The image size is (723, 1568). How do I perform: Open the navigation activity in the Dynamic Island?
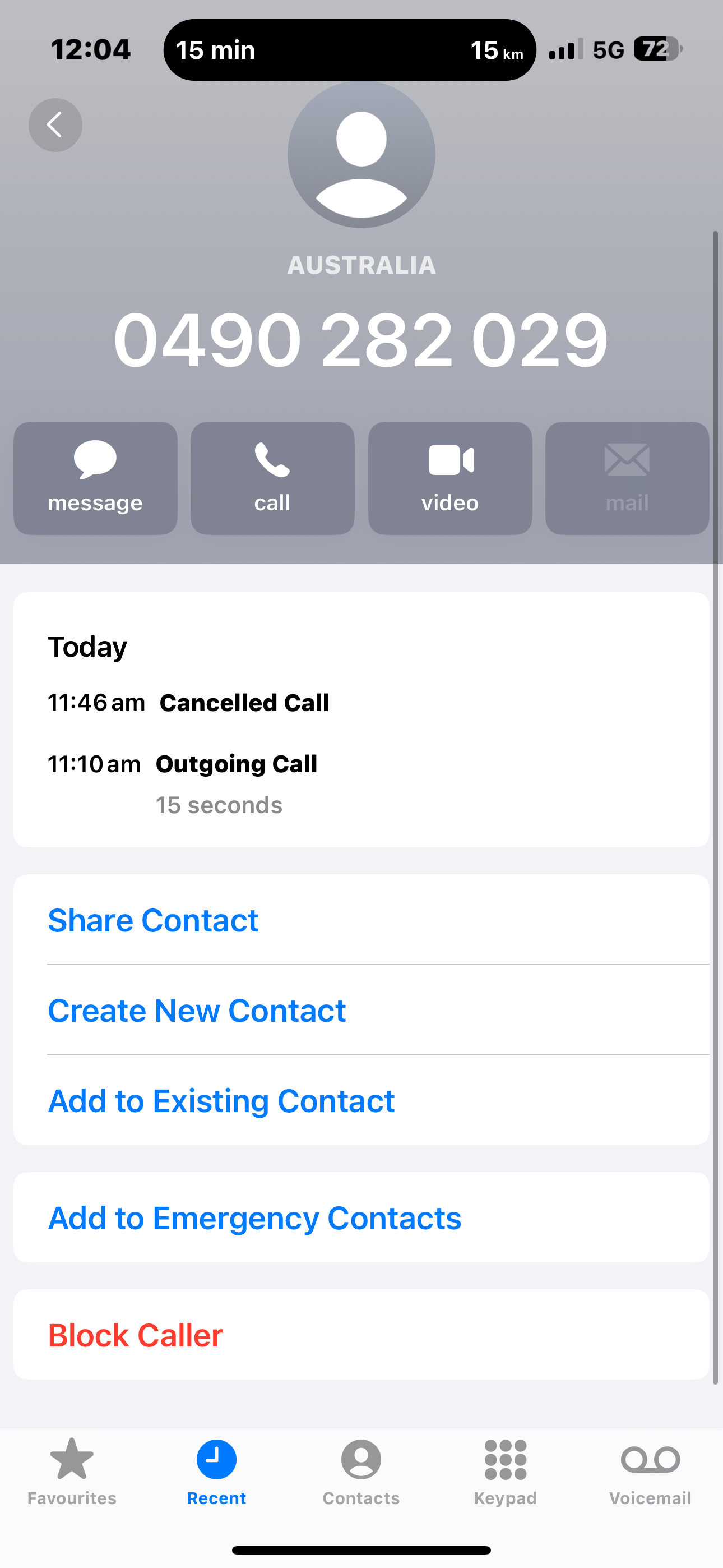349,50
